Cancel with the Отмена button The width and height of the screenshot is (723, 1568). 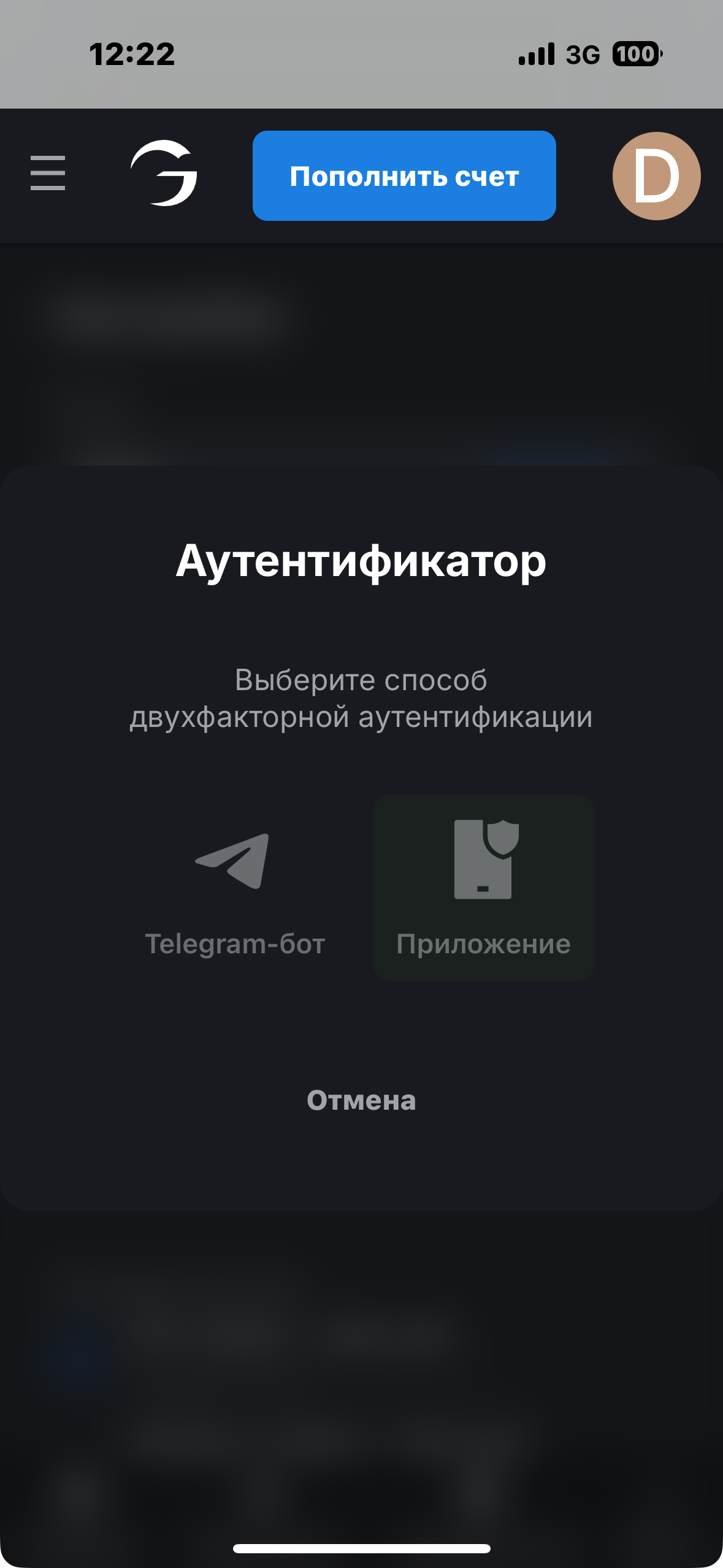(361, 1101)
